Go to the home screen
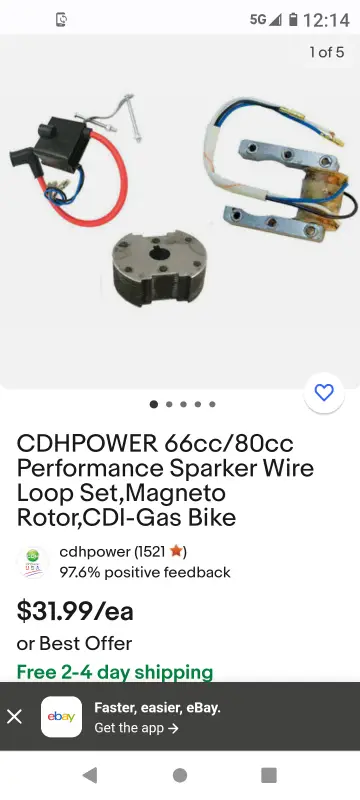 [x=180, y=775]
